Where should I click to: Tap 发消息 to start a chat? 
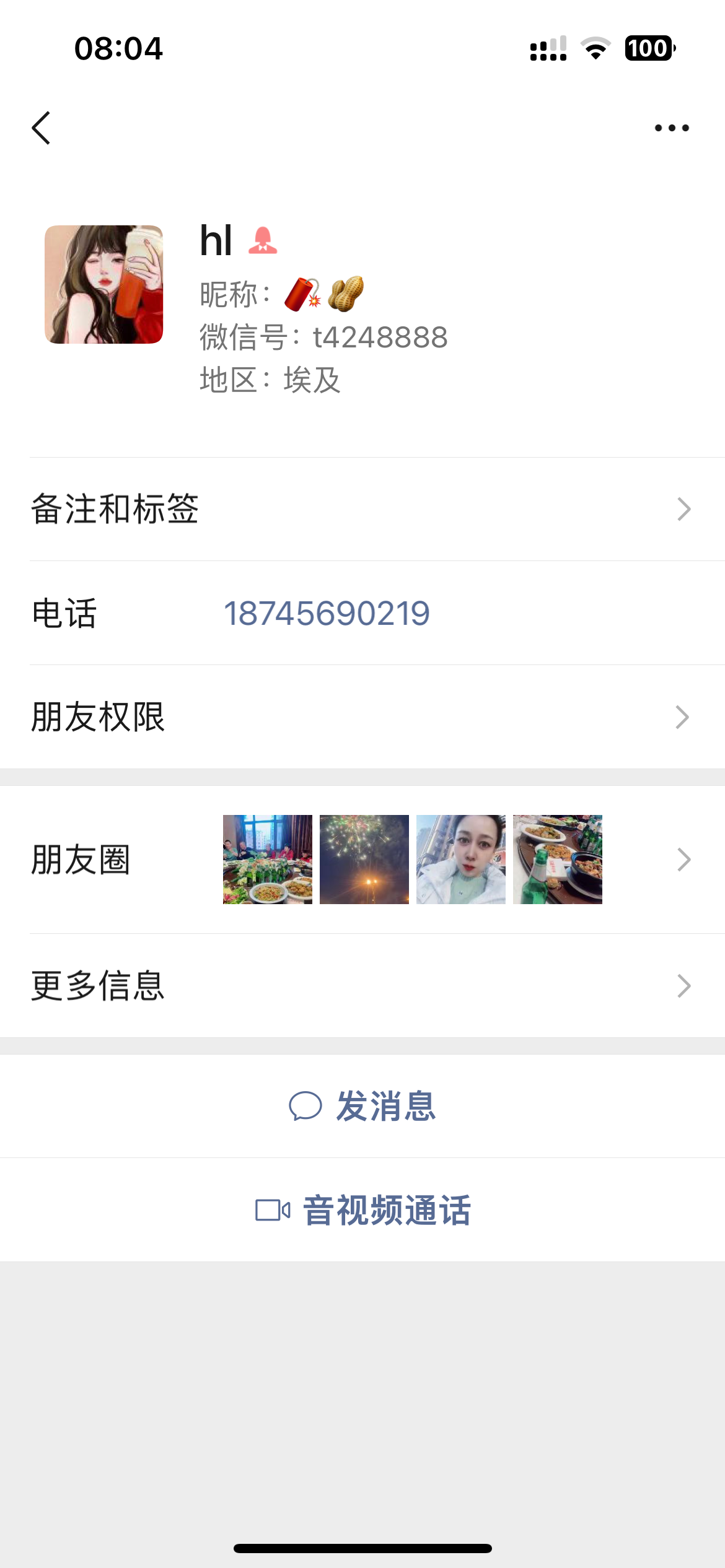click(386, 1106)
